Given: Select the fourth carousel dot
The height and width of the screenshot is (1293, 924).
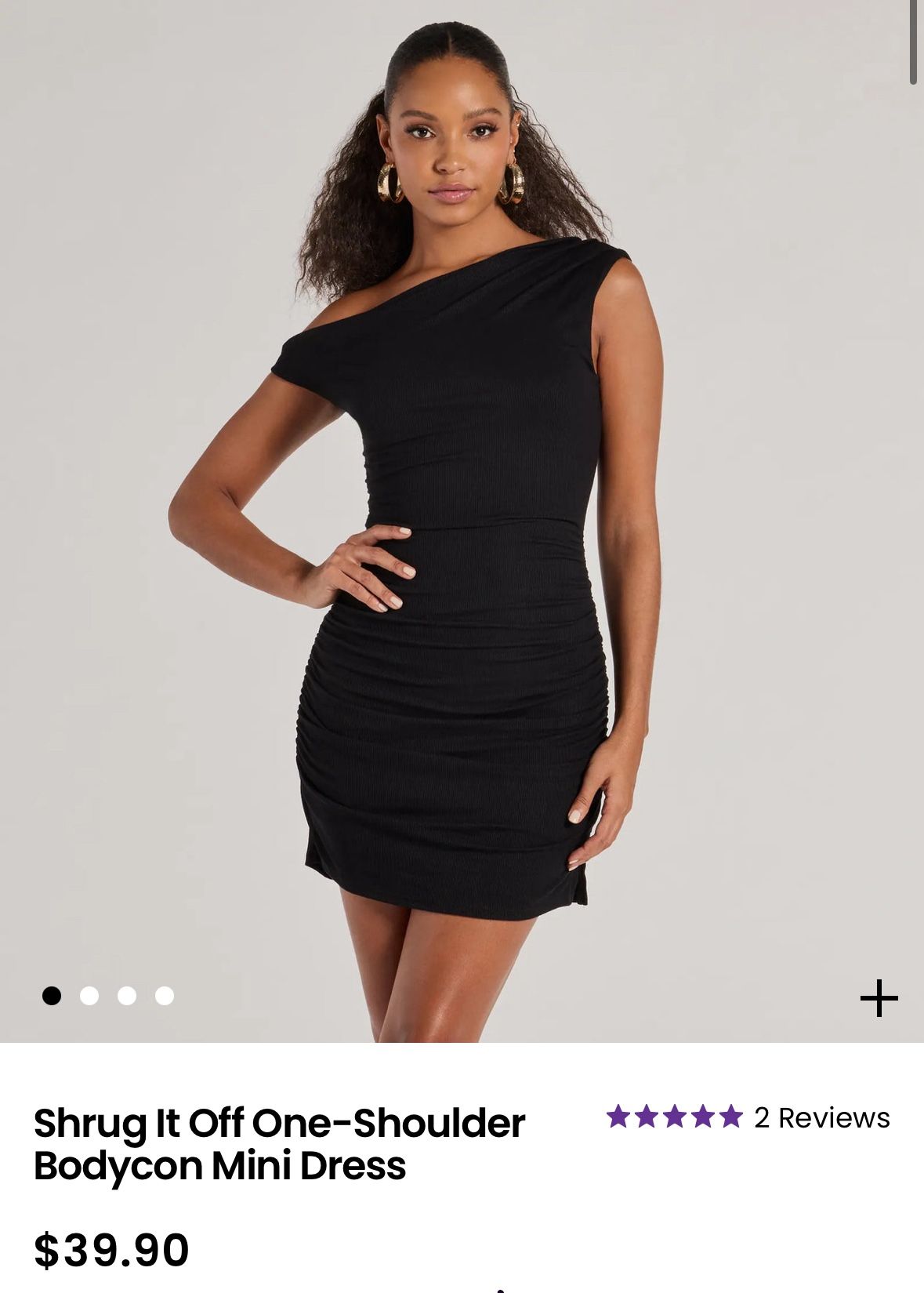Looking at the screenshot, I should tap(165, 995).
